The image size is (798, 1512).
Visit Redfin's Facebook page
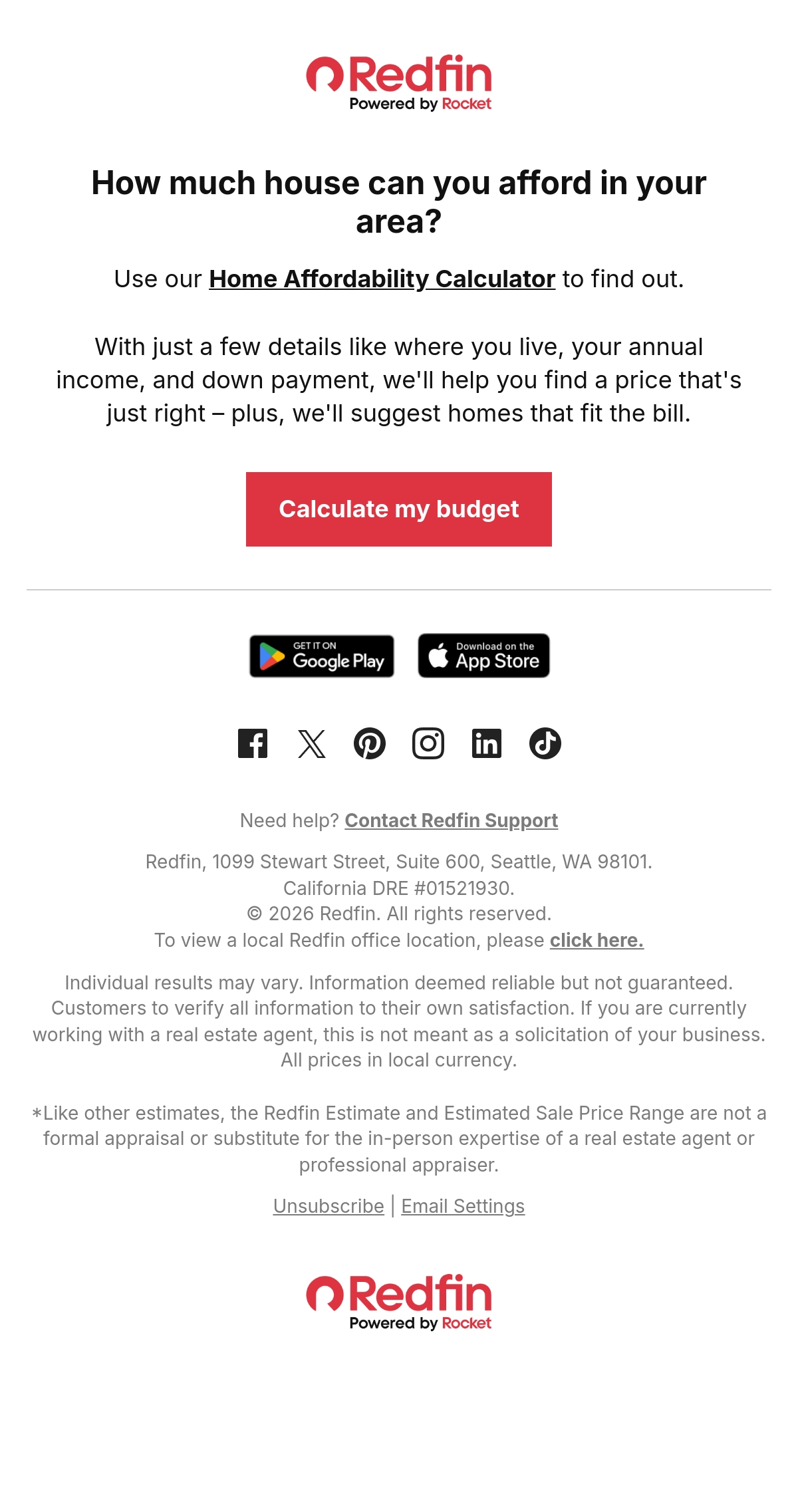pos(253,743)
